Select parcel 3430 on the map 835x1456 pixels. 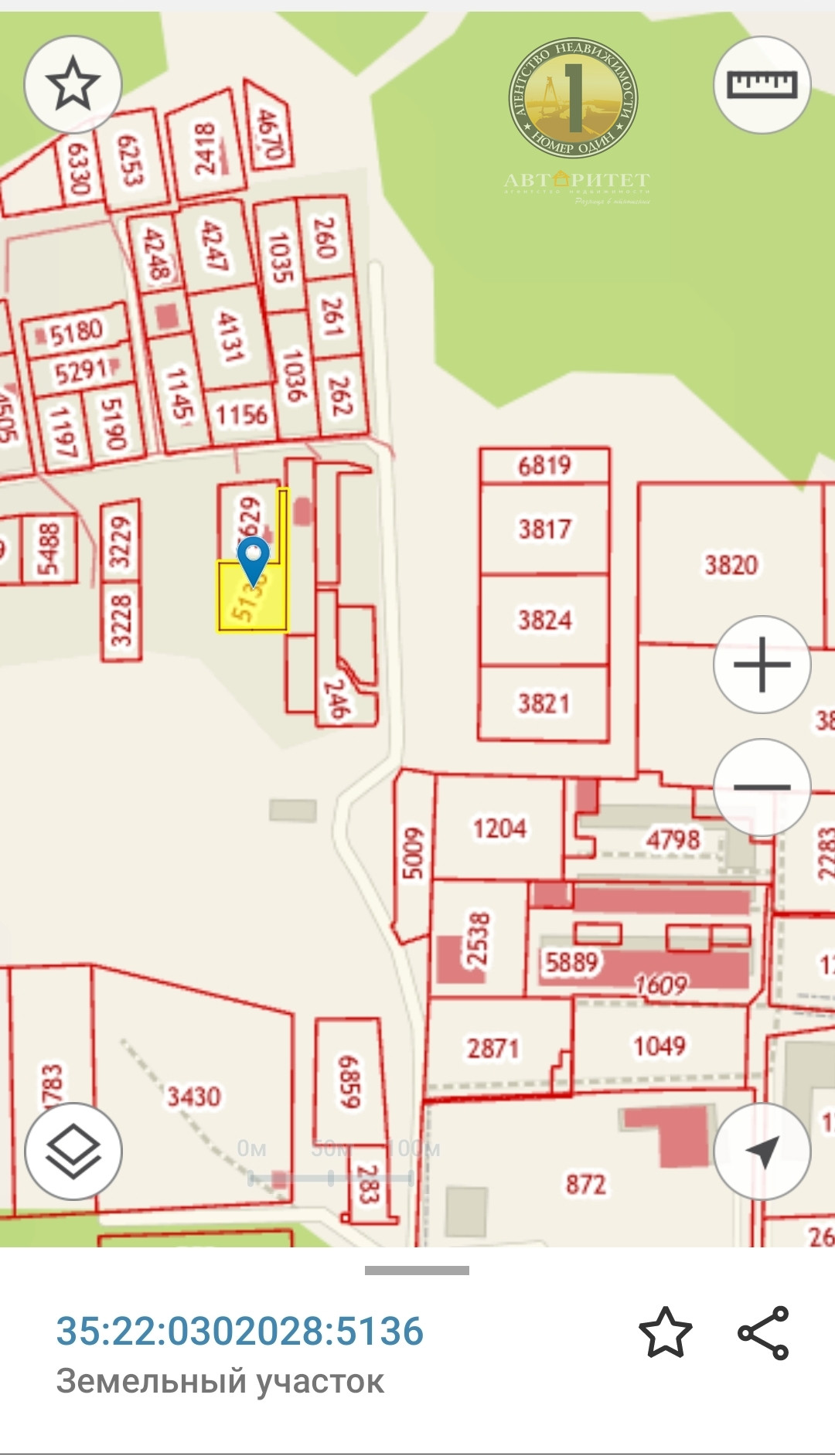click(193, 1096)
